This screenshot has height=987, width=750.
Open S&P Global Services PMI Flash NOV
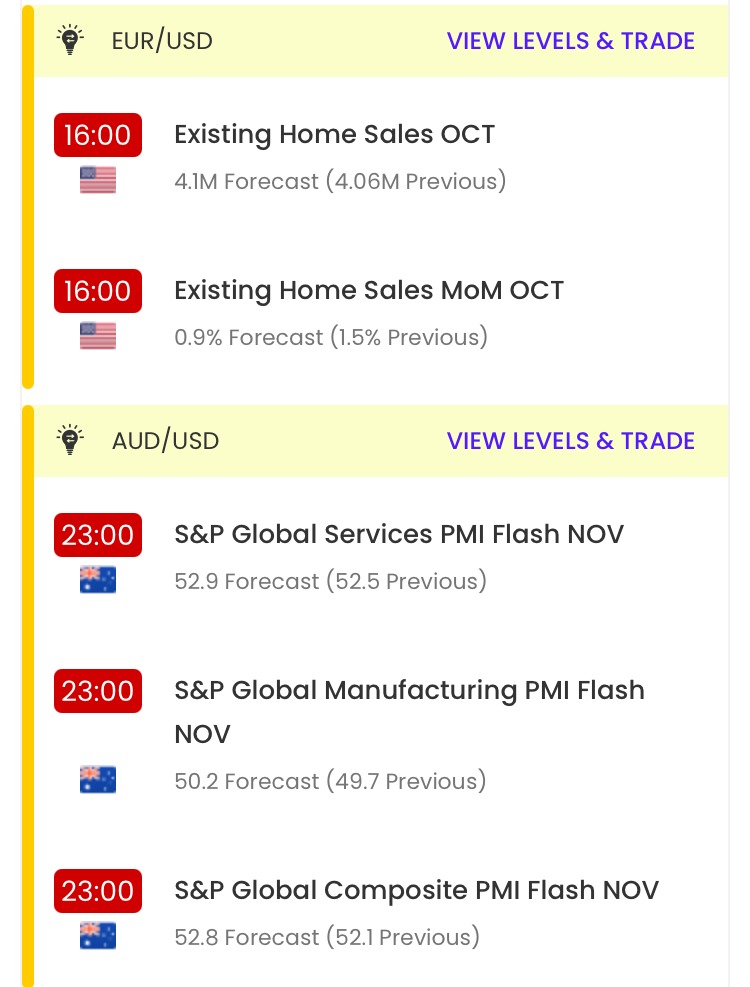[x=398, y=535]
